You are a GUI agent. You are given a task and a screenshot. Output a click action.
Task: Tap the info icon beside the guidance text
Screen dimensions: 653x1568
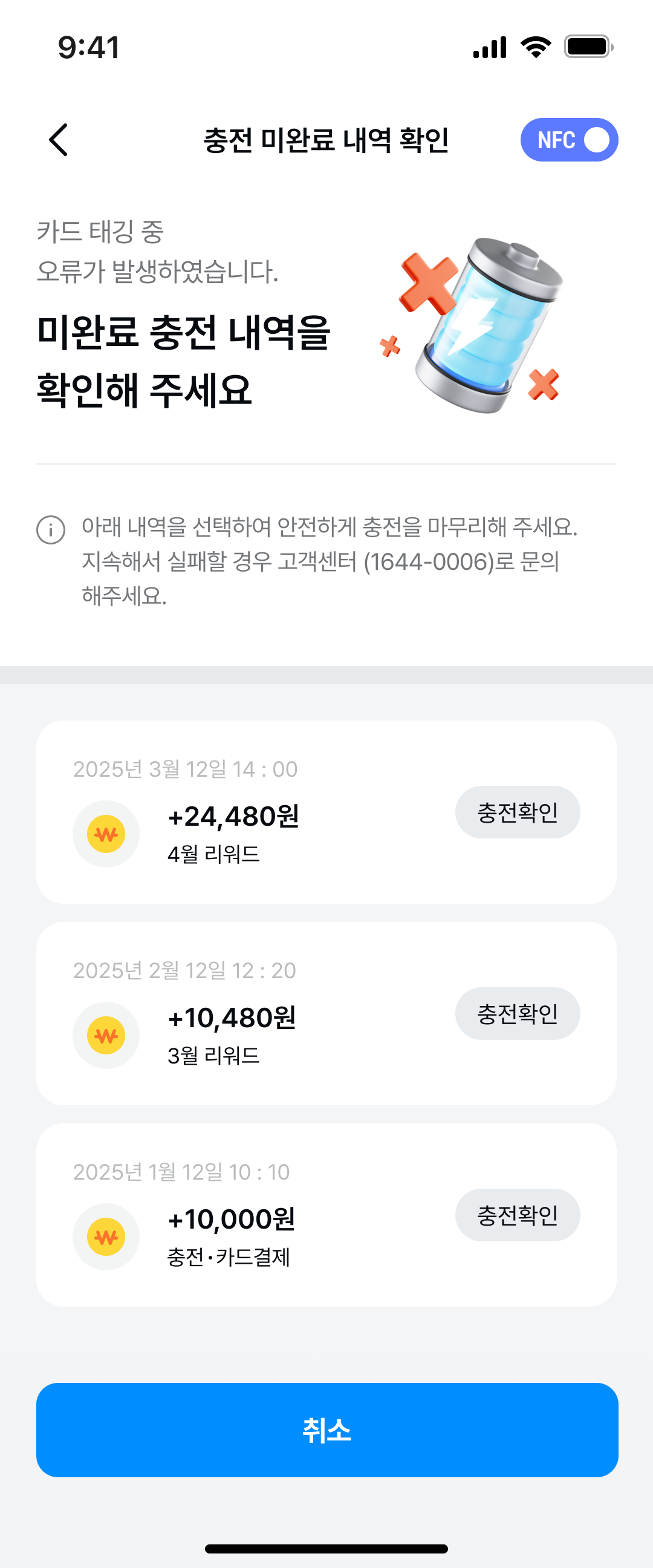53,529
